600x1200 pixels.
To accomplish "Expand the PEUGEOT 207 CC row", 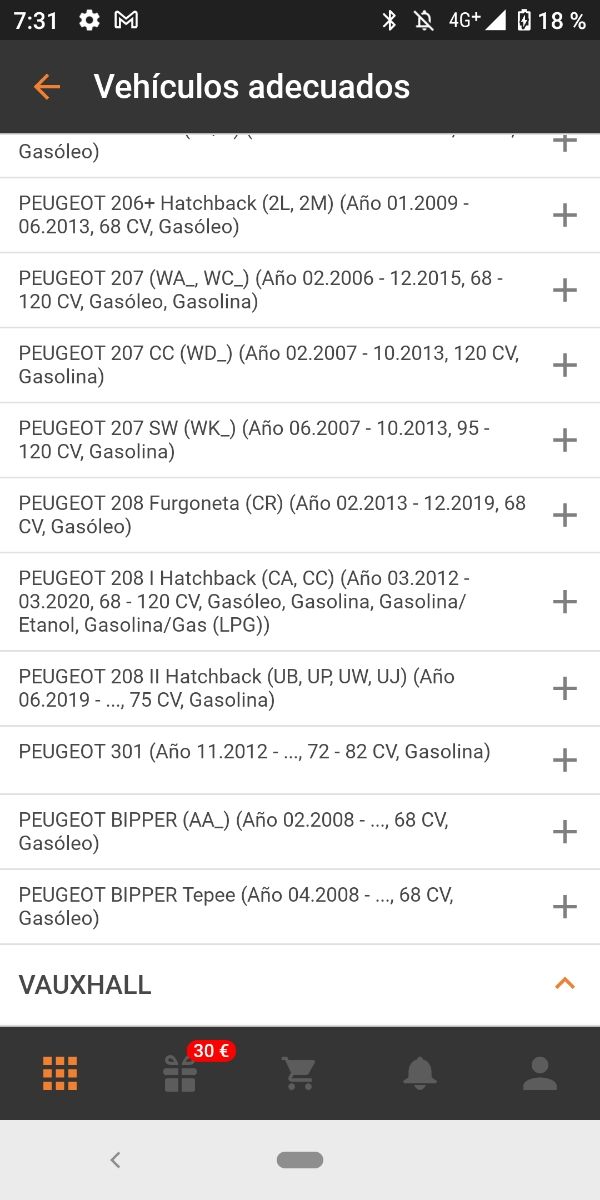I will coord(565,365).
